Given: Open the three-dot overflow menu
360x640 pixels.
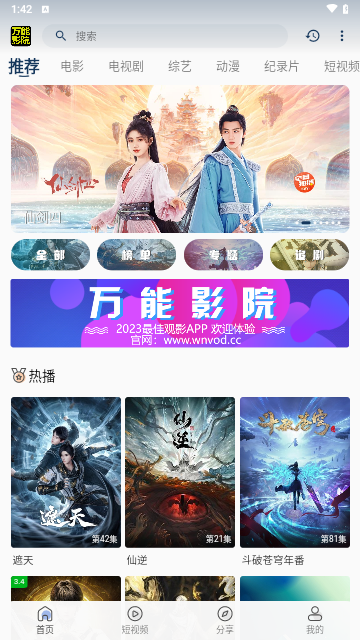Looking at the screenshot, I should [342, 36].
